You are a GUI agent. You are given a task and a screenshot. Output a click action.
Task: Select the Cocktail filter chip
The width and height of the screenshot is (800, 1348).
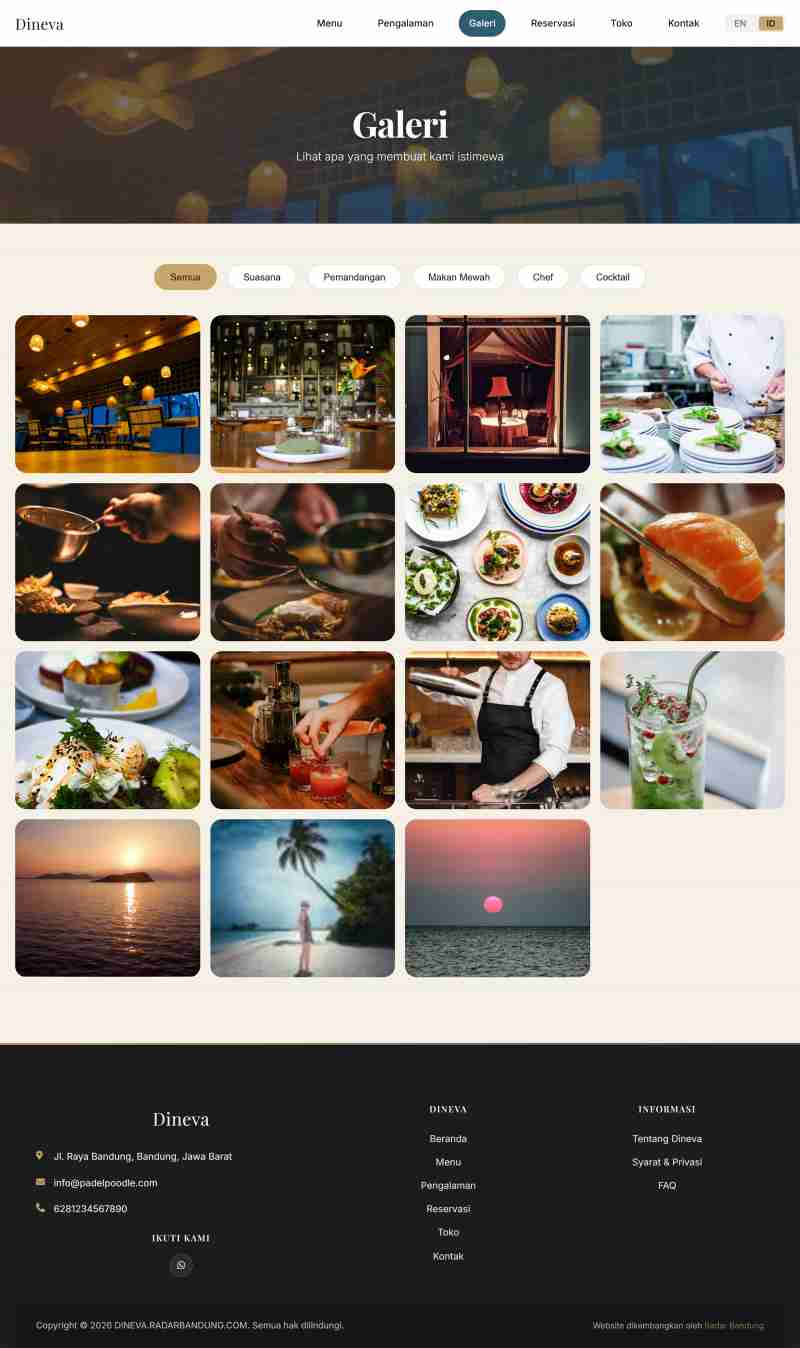click(x=612, y=277)
